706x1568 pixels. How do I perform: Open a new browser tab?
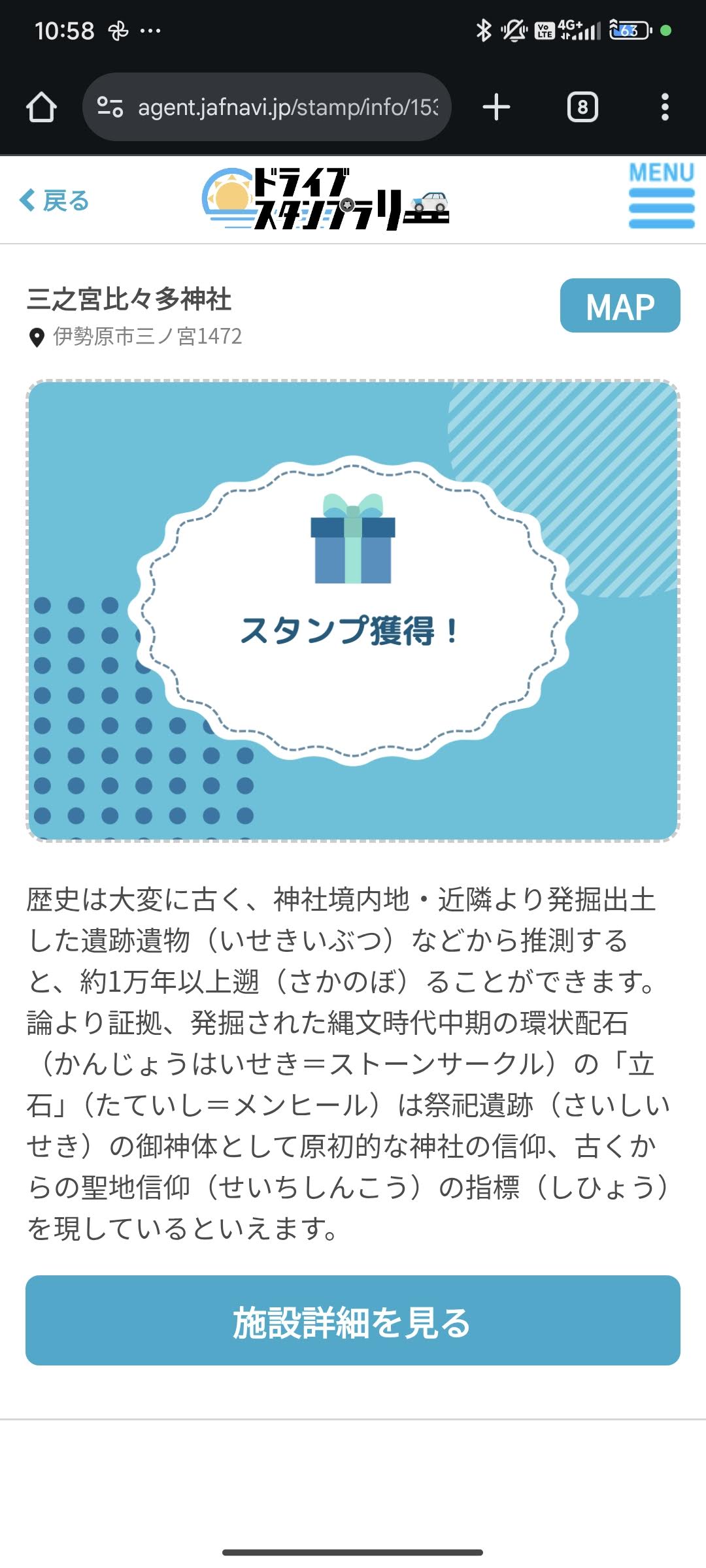(x=496, y=107)
